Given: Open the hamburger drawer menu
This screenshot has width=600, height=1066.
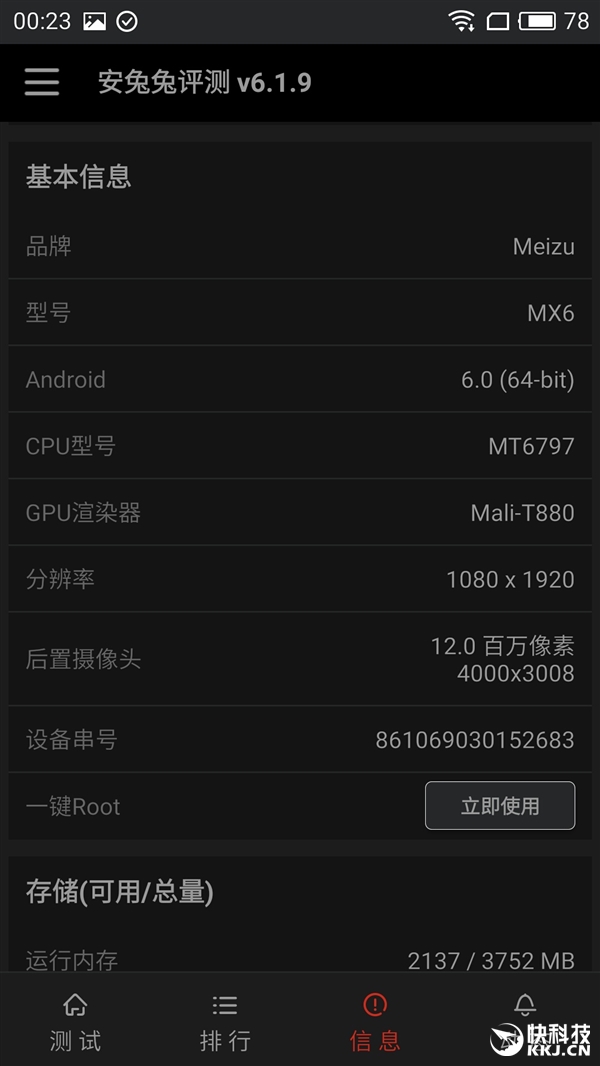Looking at the screenshot, I should click(x=42, y=82).
